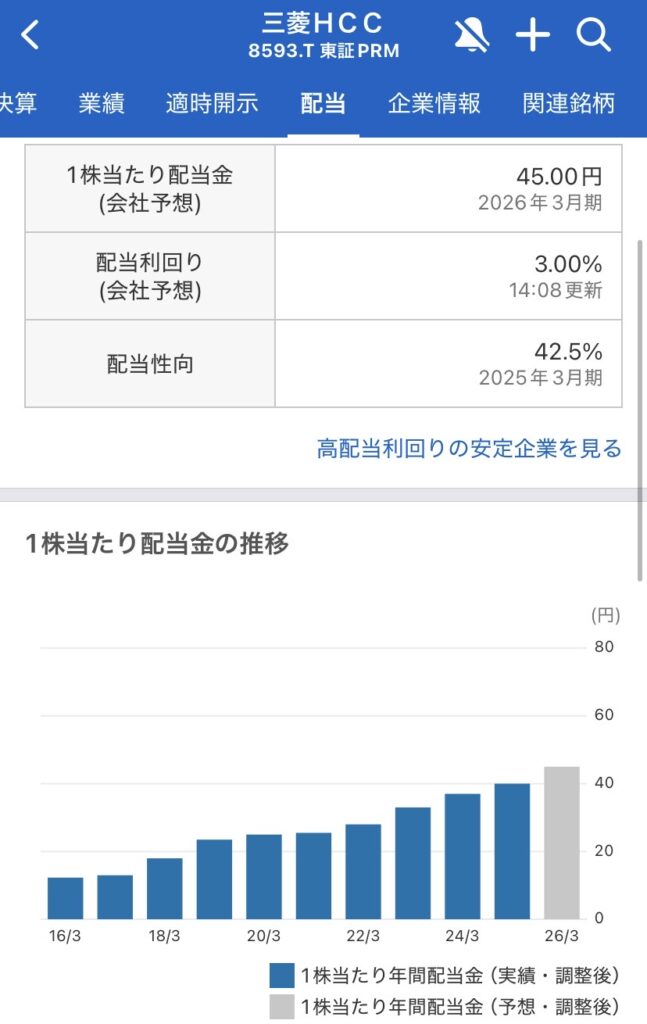Add stock with the plus icon
Image resolution: width=647 pixels, height=1024 pixels.
pos(533,36)
